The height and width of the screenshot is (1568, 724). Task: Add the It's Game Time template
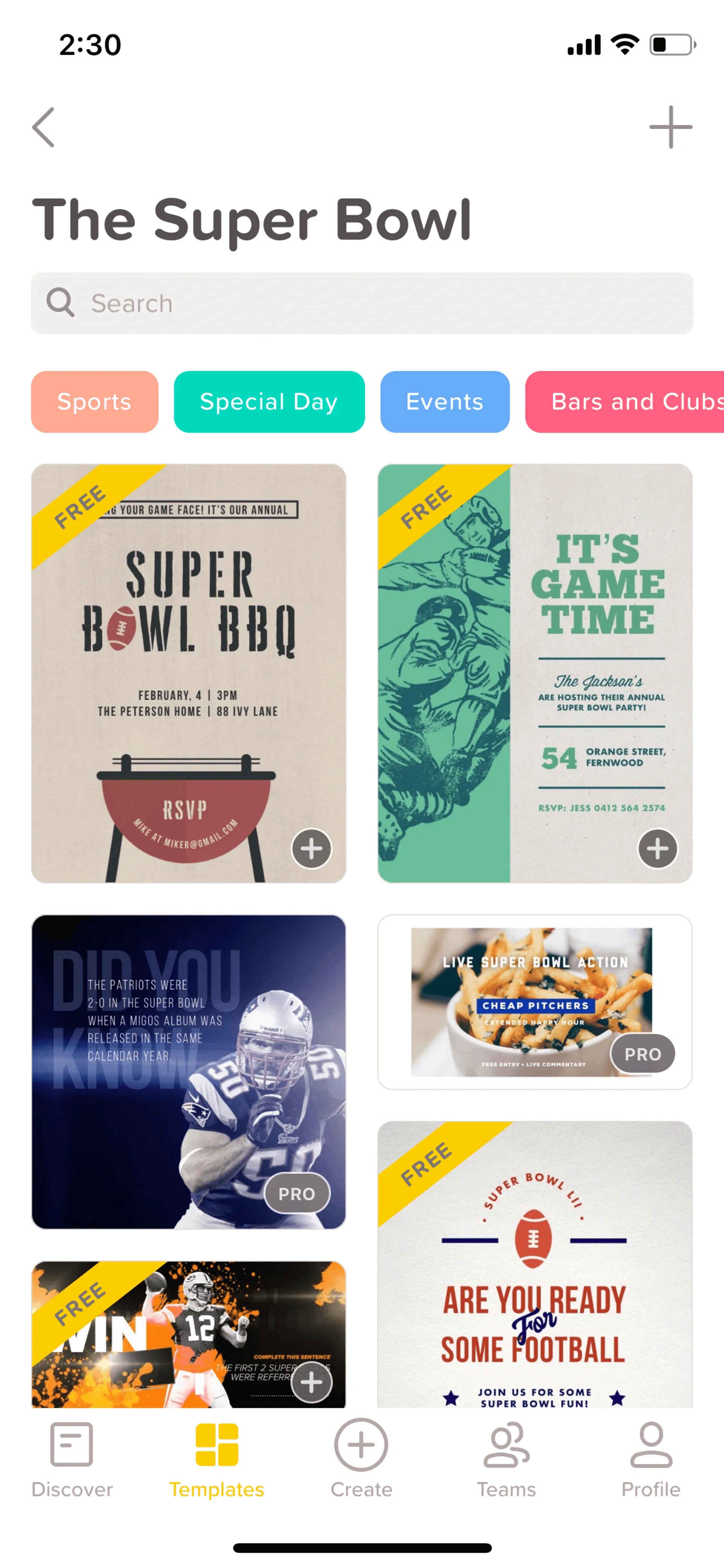pos(657,849)
